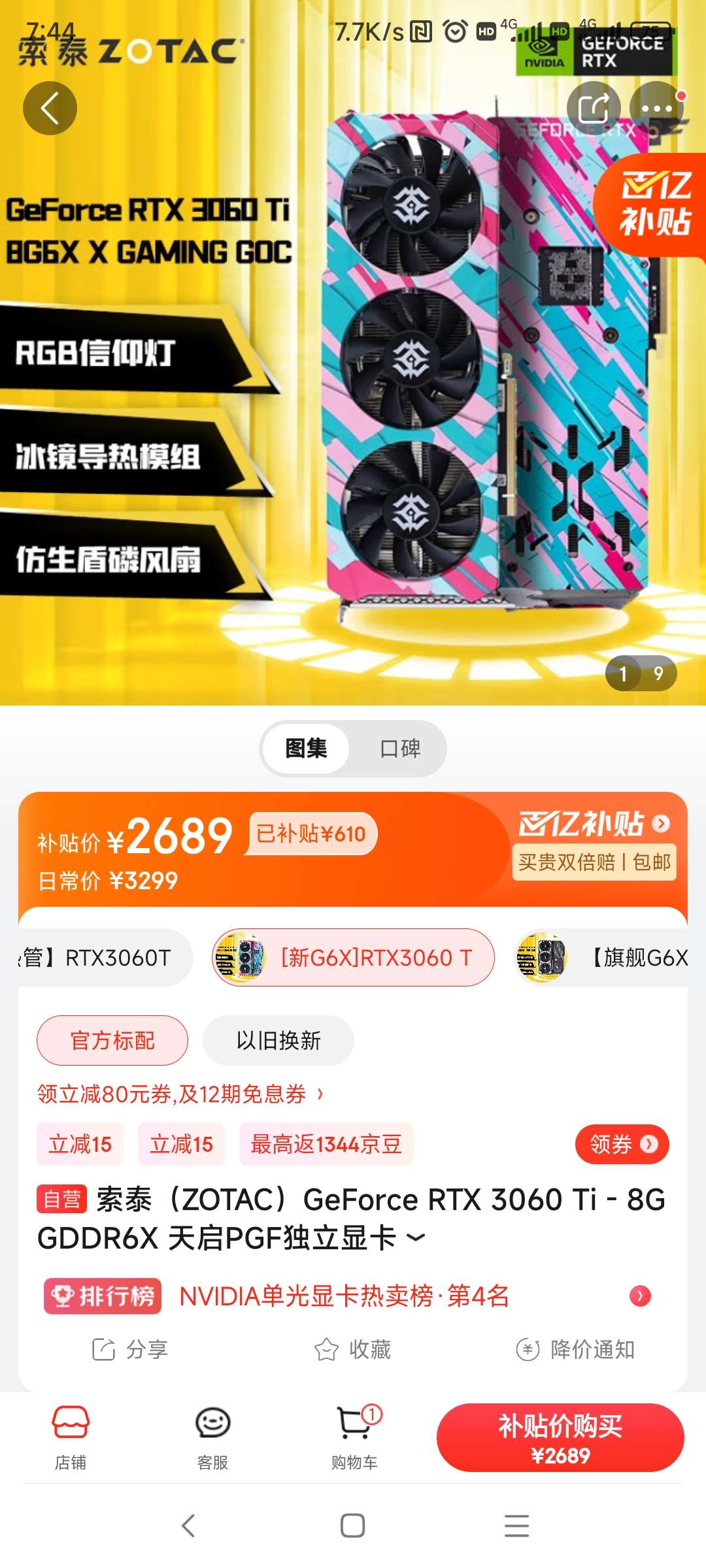Screen dimensions: 706x1568
Task: Tap the 领券 button
Action: pos(622,1144)
